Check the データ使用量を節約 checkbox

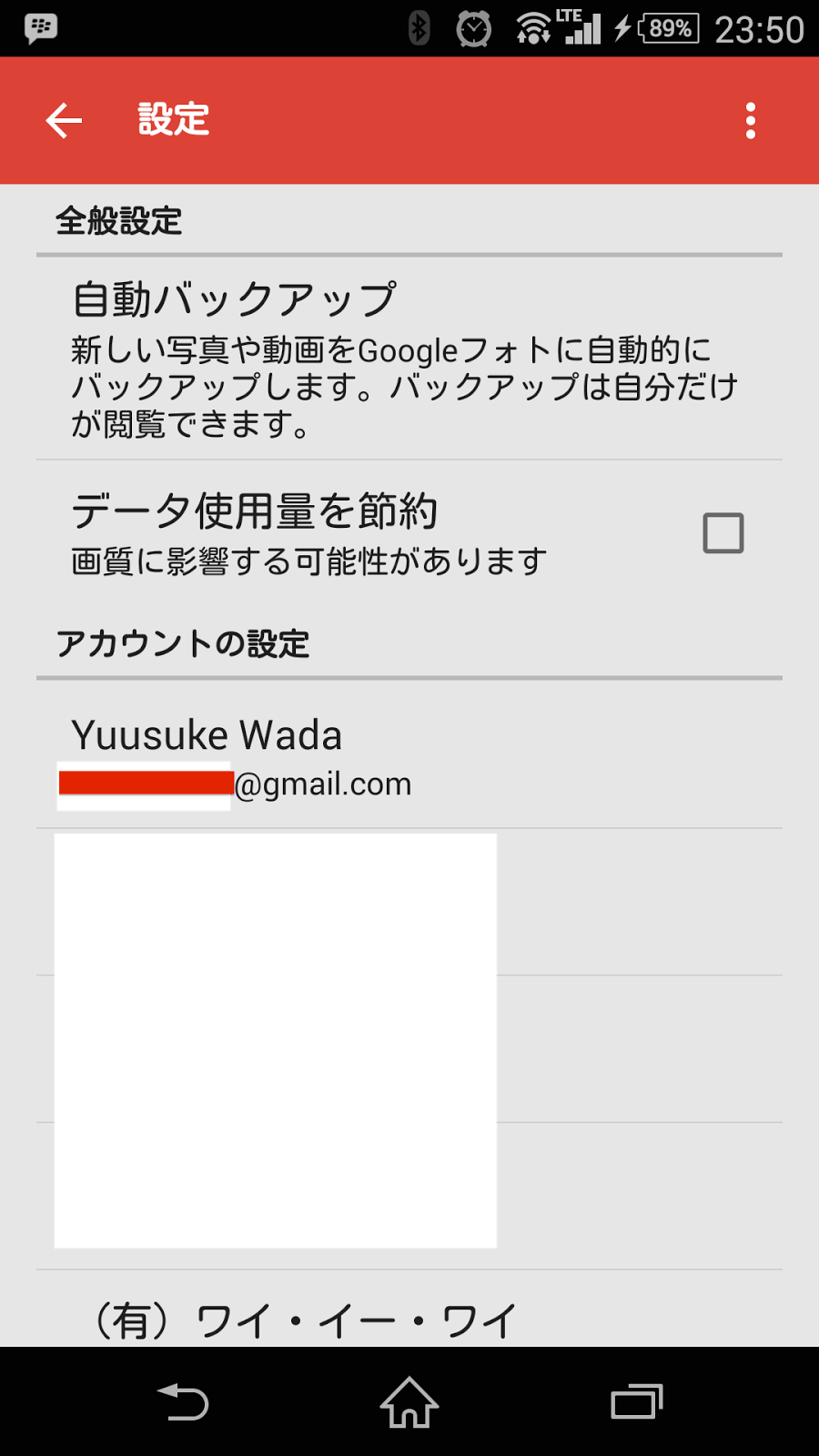[723, 533]
